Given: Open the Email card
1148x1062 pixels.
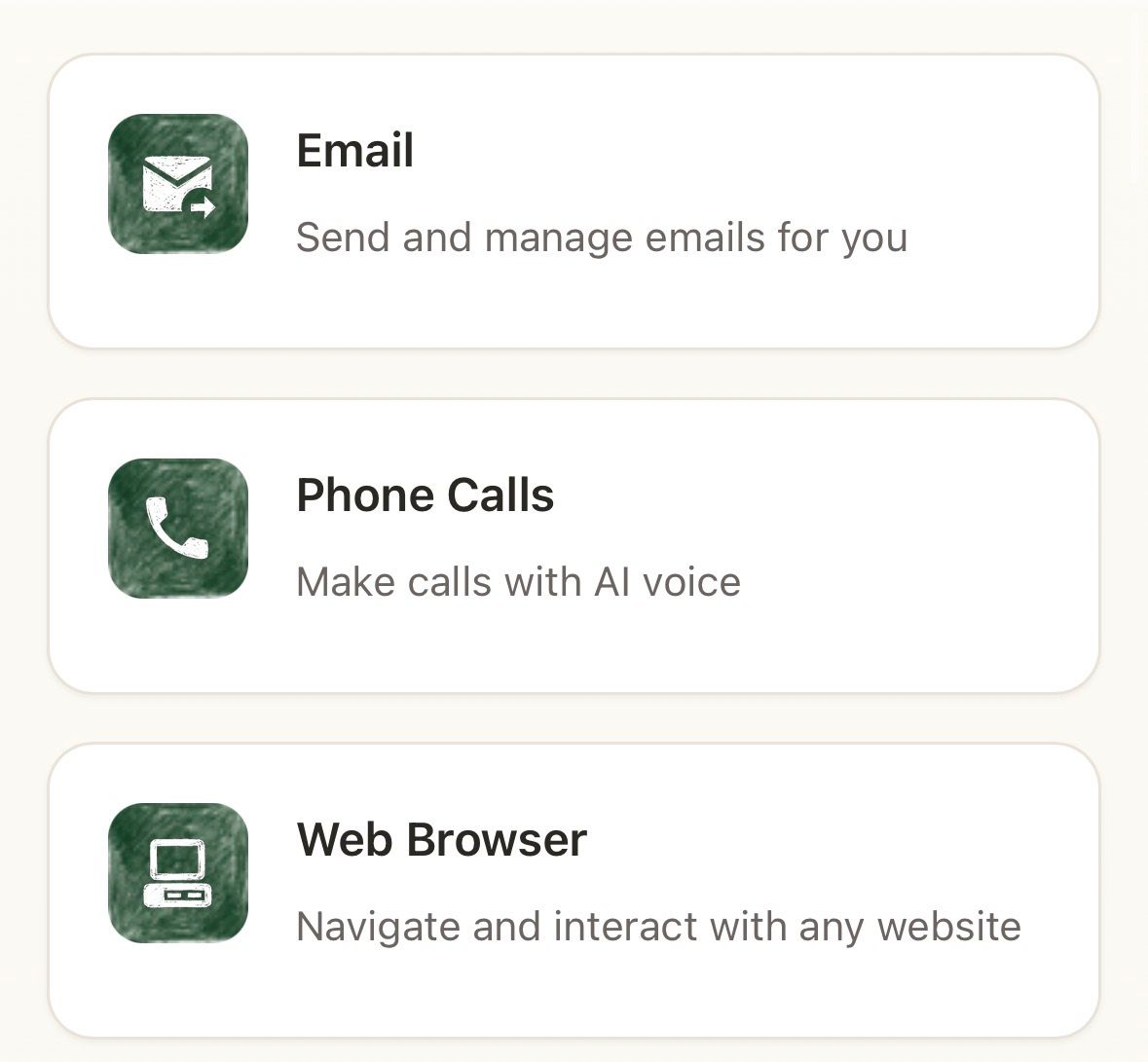Looking at the screenshot, I should [x=574, y=201].
